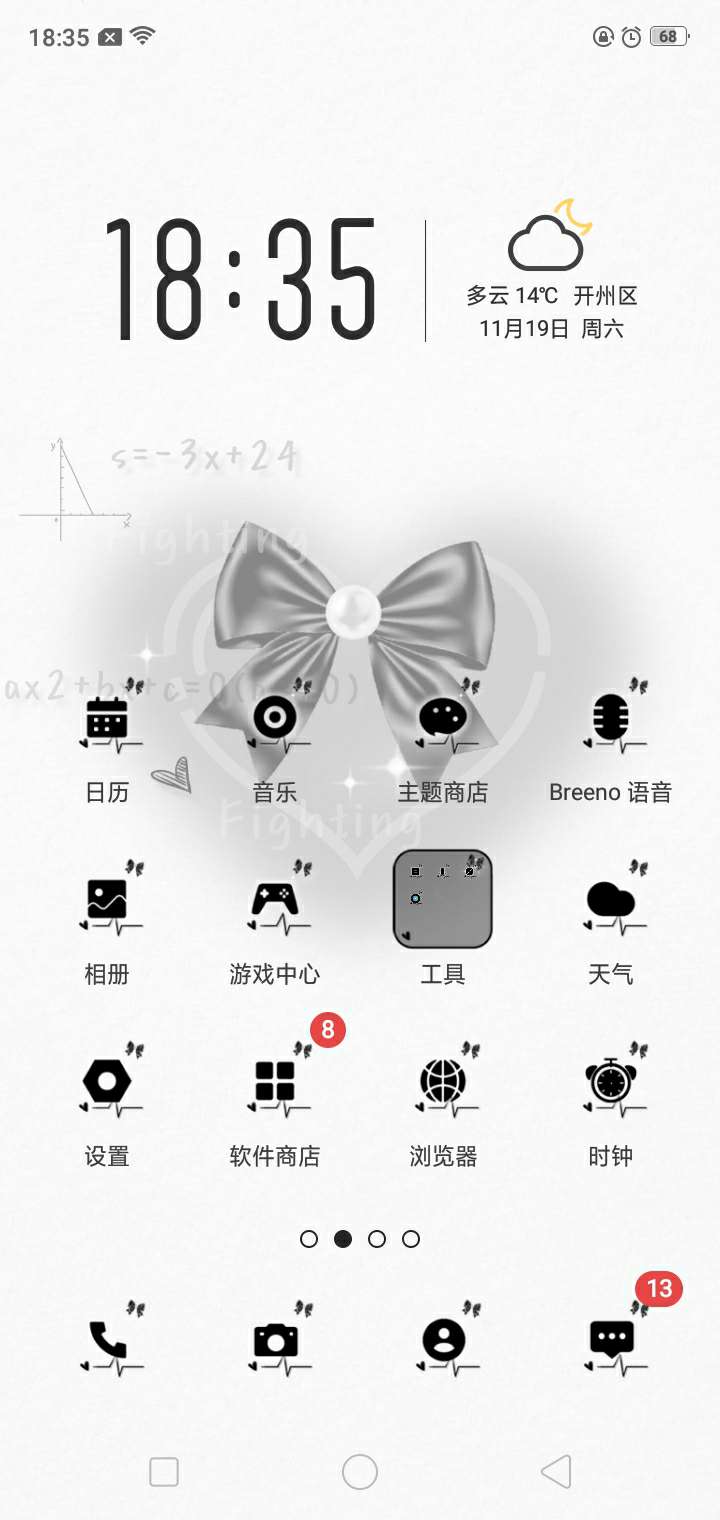Tap the back navigation button
The image size is (720, 1520).
556,1472
